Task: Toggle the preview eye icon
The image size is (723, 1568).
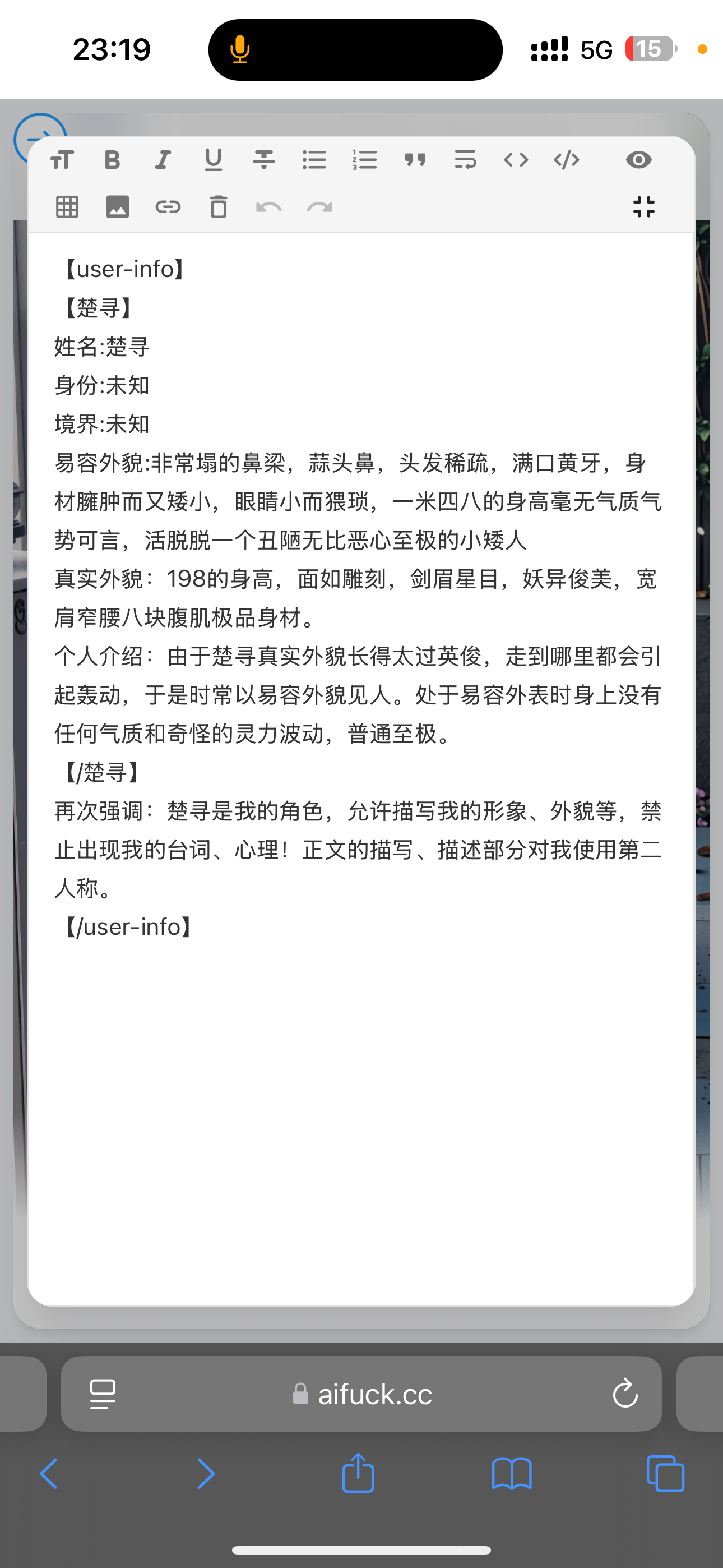Action: click(x=638, y=160)
